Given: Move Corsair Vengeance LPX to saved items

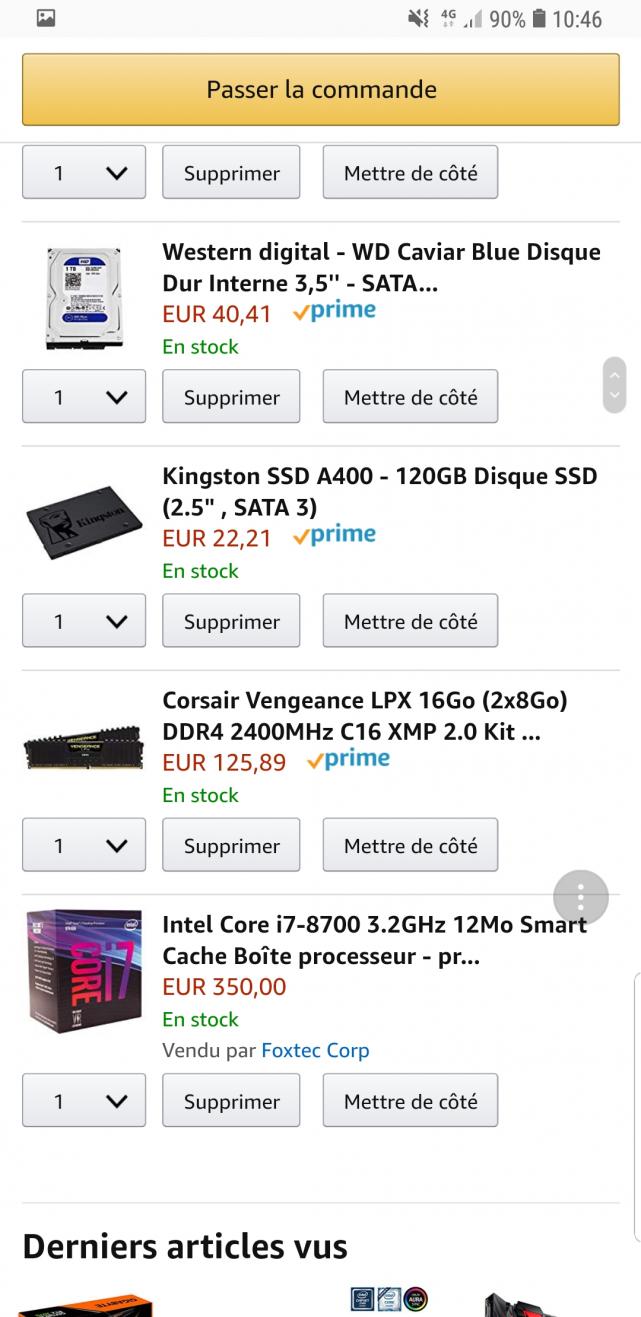Looking at the screenshot, I should pyautogui.click(x=410, y=845).
